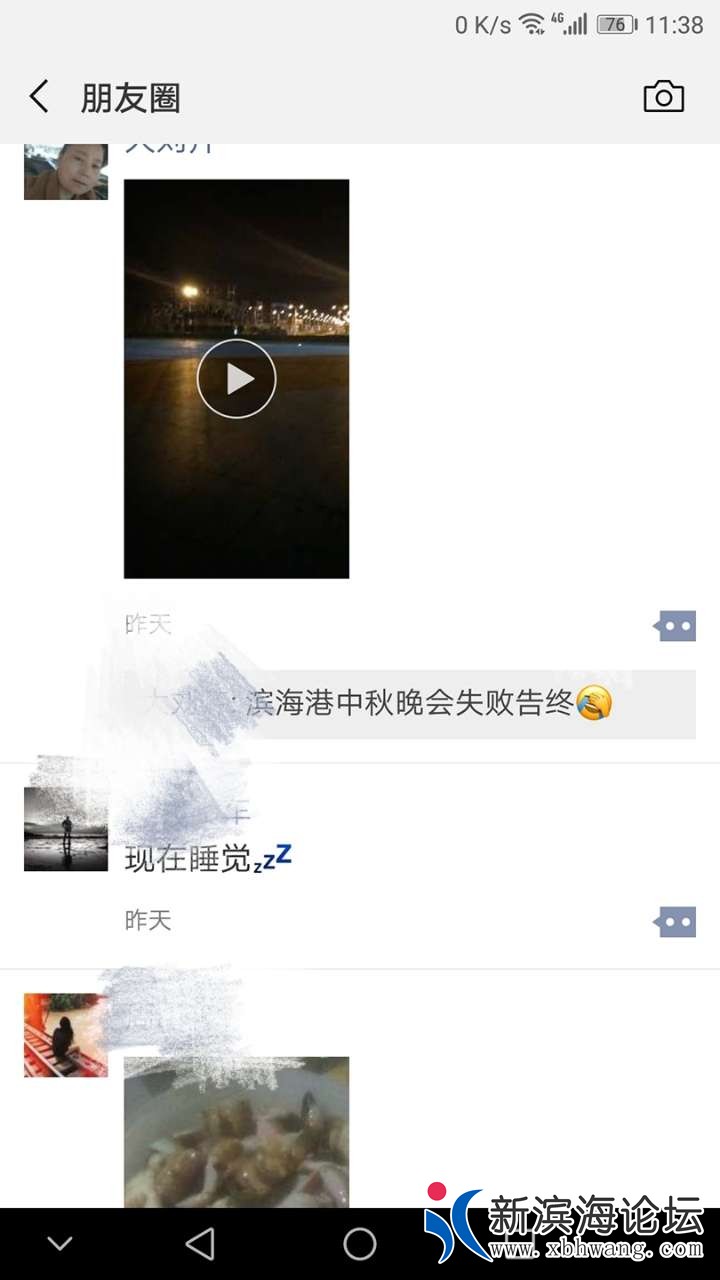
Task: Open the profile of the video poster's avatar
Action: (66, 171)
